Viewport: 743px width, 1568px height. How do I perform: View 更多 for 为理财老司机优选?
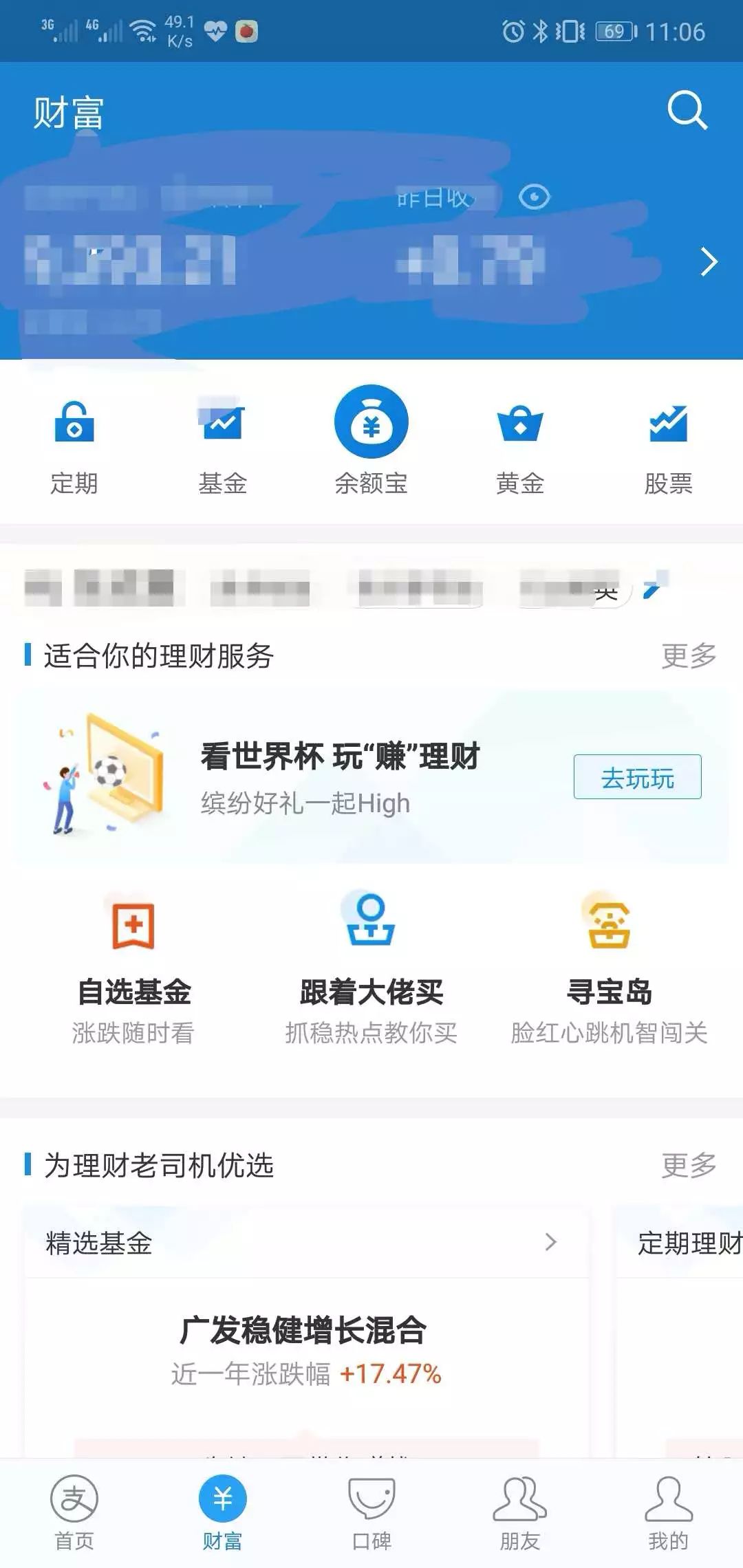pos(689,1165)
